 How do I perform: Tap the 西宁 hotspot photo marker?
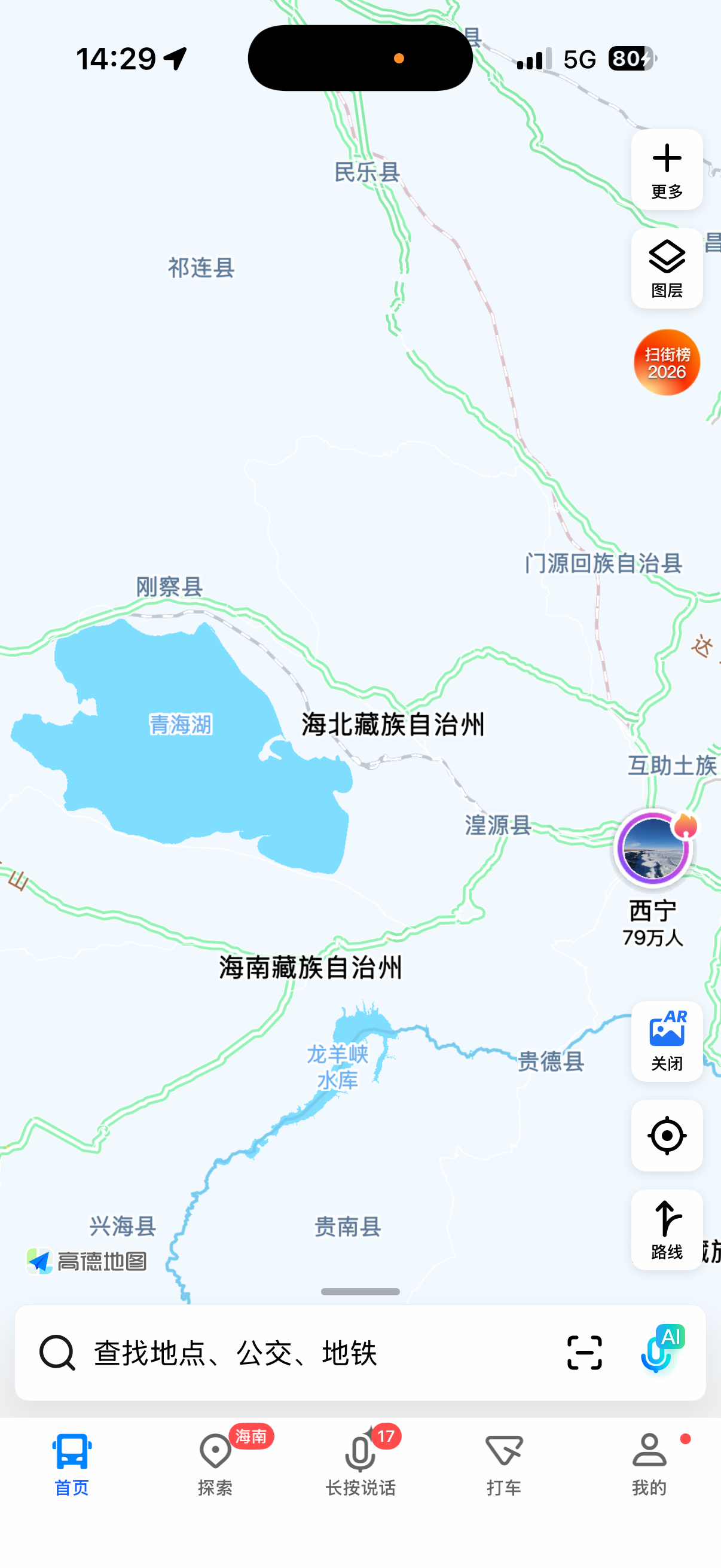(x=653, y=848)
